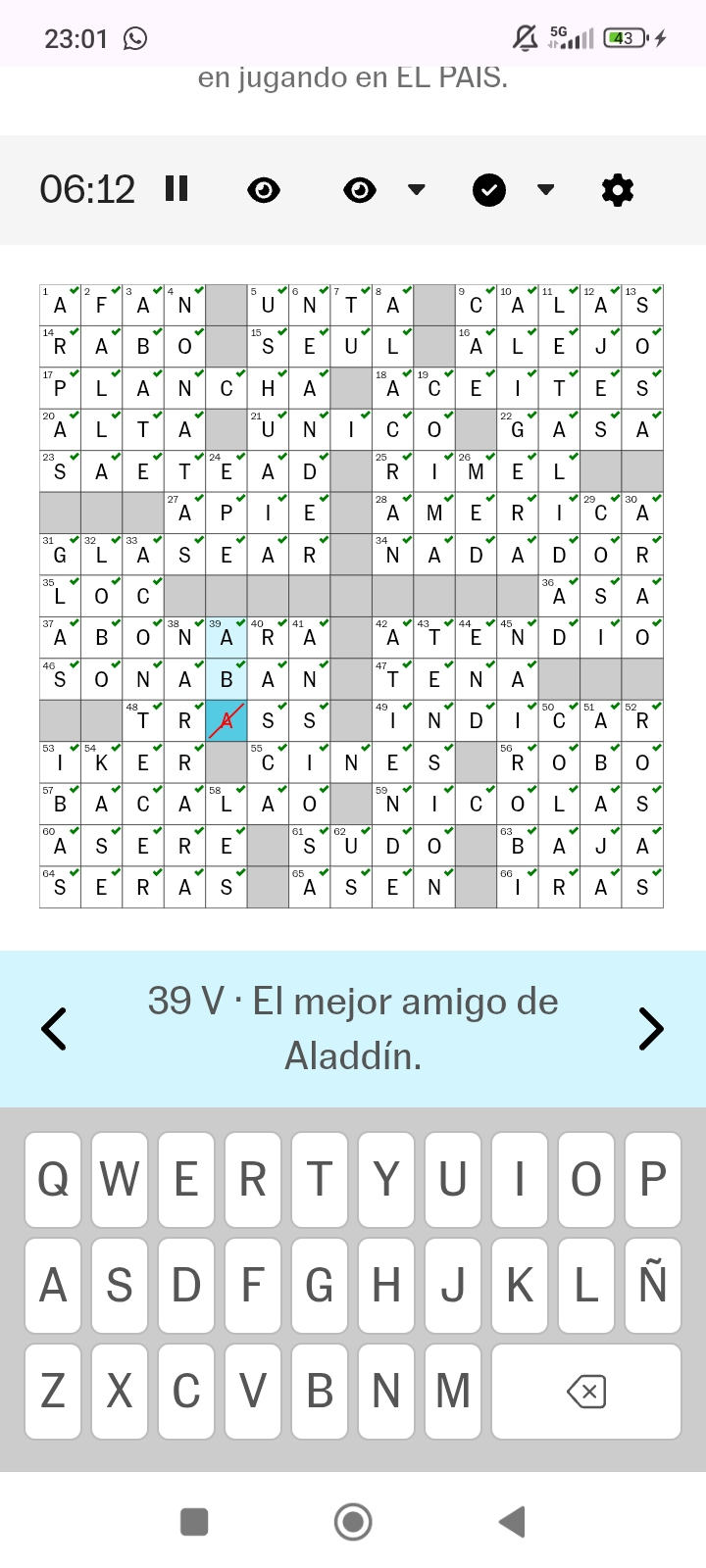Expand the check options dropdown arrow
Screen dimensions: 706x1568
(x=546, y=190)
